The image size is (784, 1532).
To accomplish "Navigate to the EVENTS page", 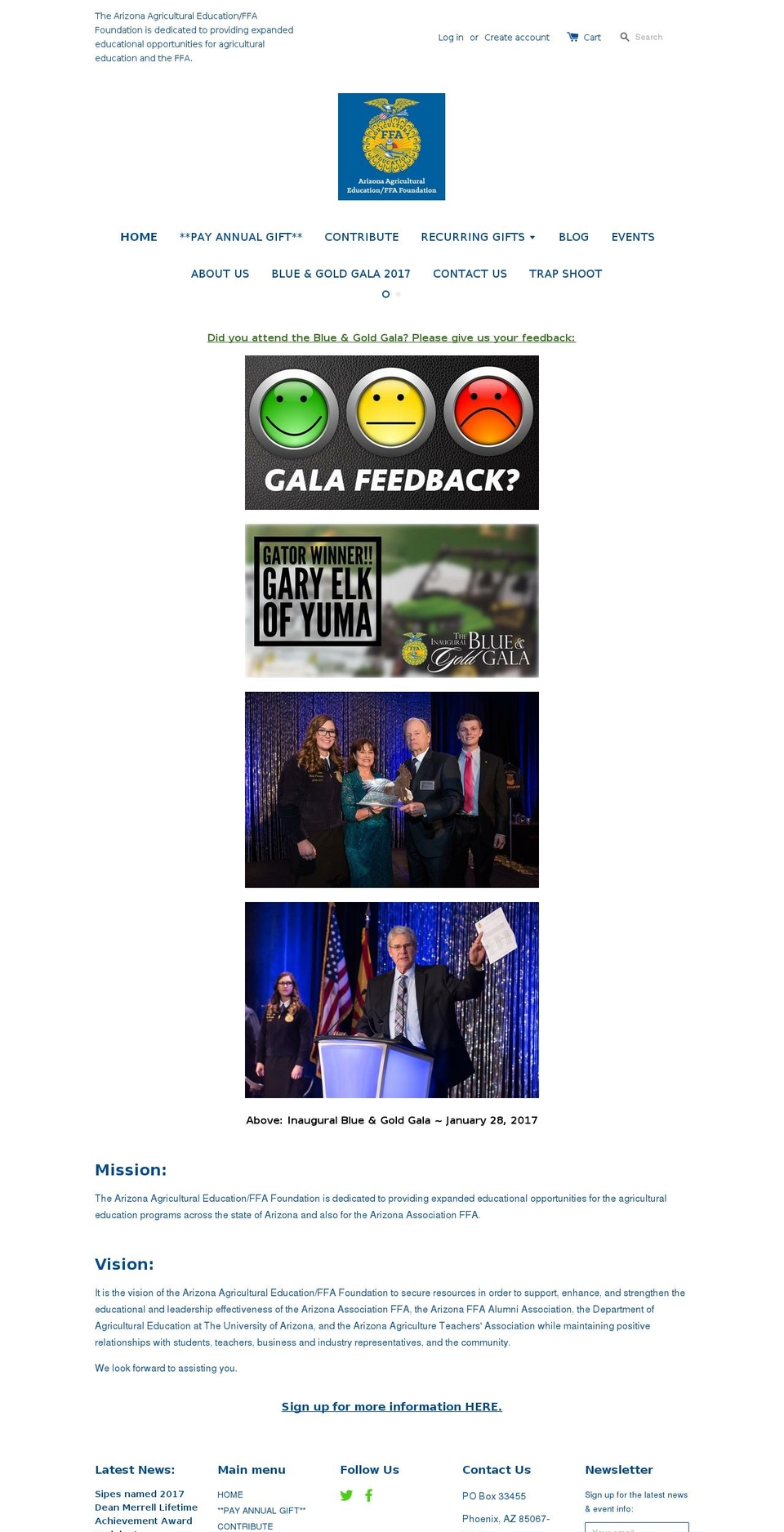I will [x=633, y=237].
